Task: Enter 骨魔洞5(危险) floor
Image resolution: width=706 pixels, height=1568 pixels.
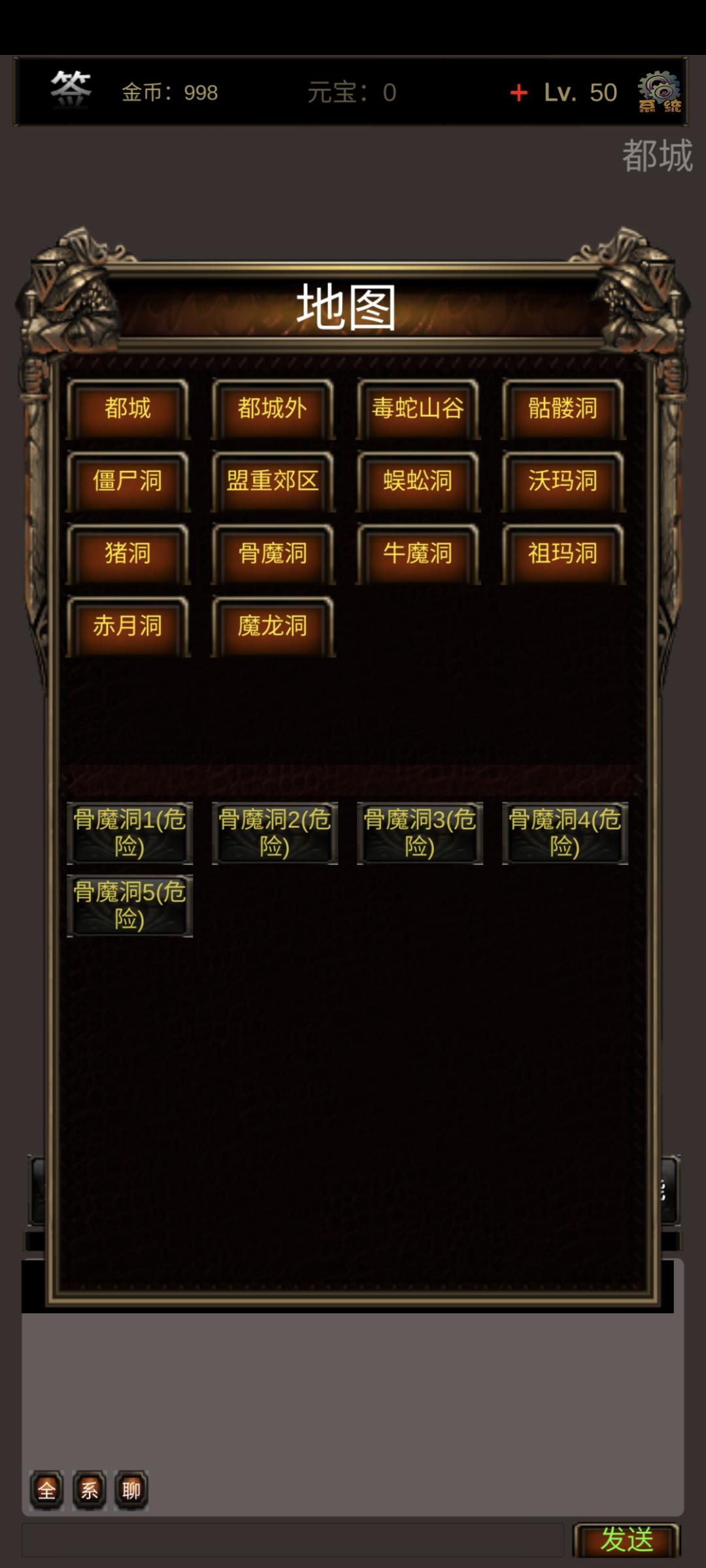Action: click(x=129, y=906)
